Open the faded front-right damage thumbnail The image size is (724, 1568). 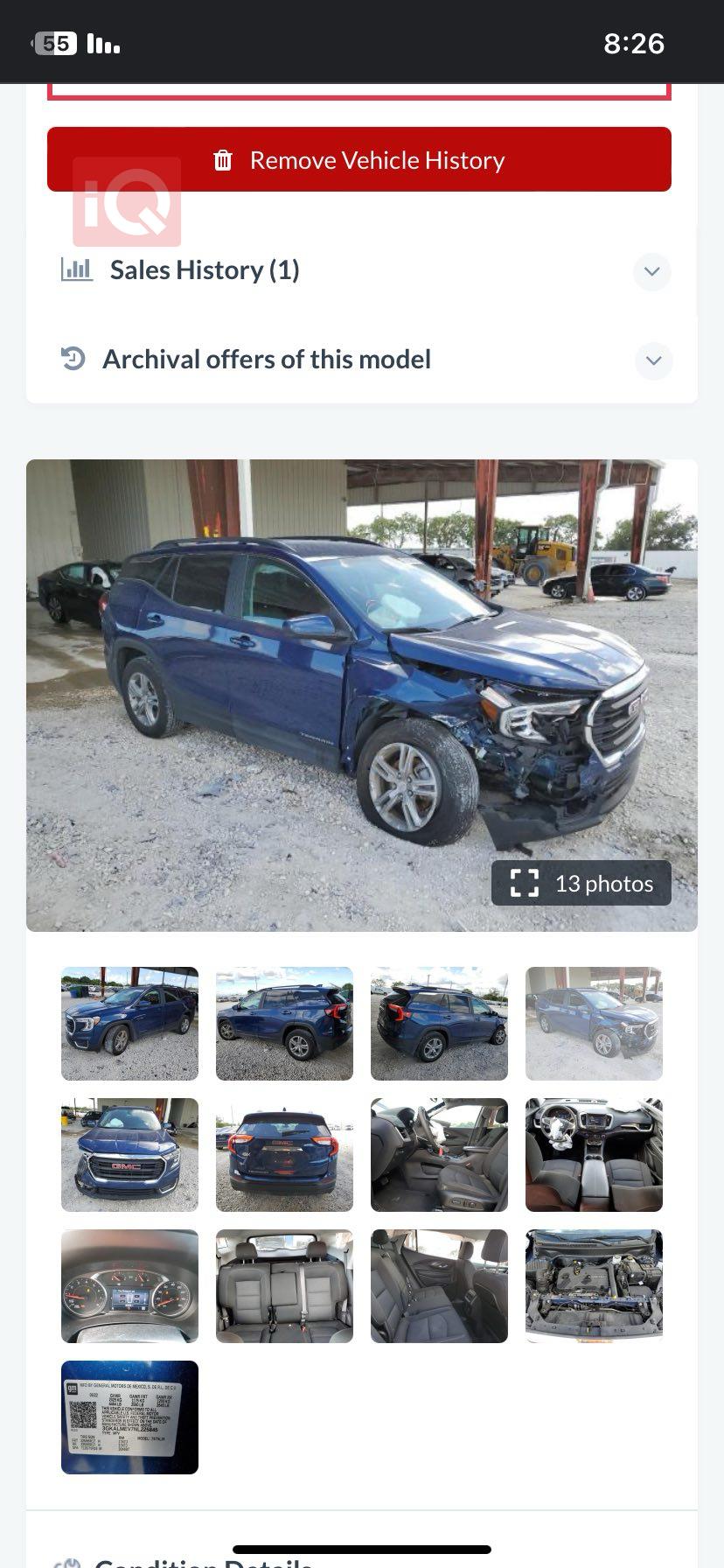(x=594, y=1023)
